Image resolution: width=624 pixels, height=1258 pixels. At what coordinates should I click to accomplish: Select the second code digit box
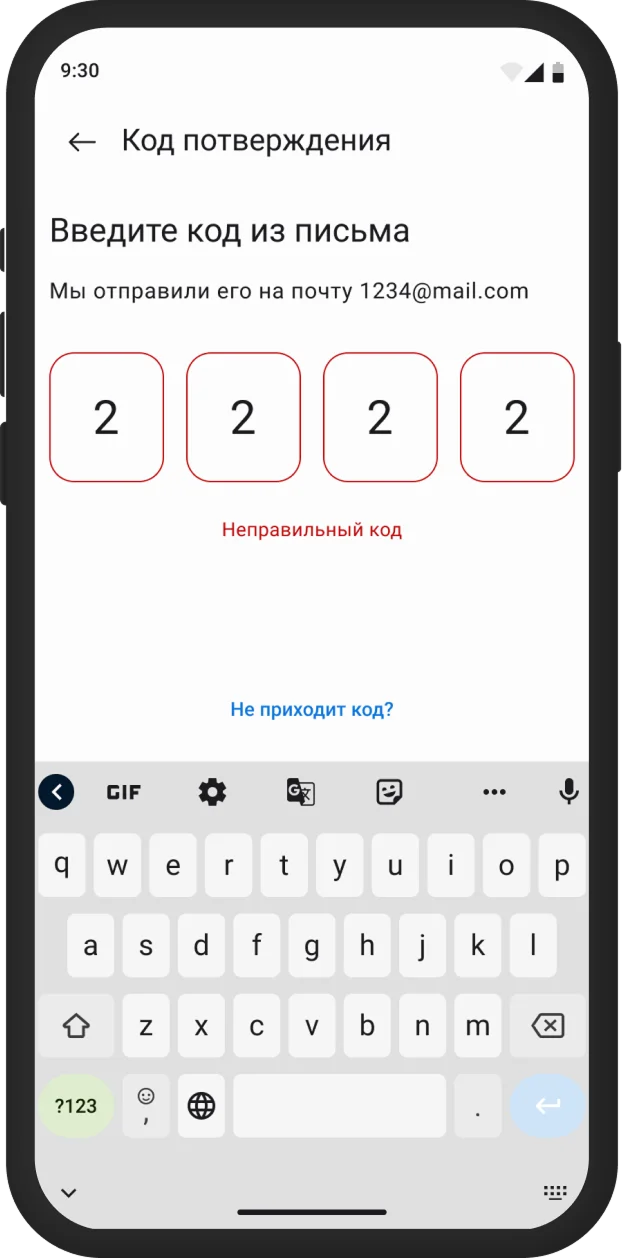point(243,417)
